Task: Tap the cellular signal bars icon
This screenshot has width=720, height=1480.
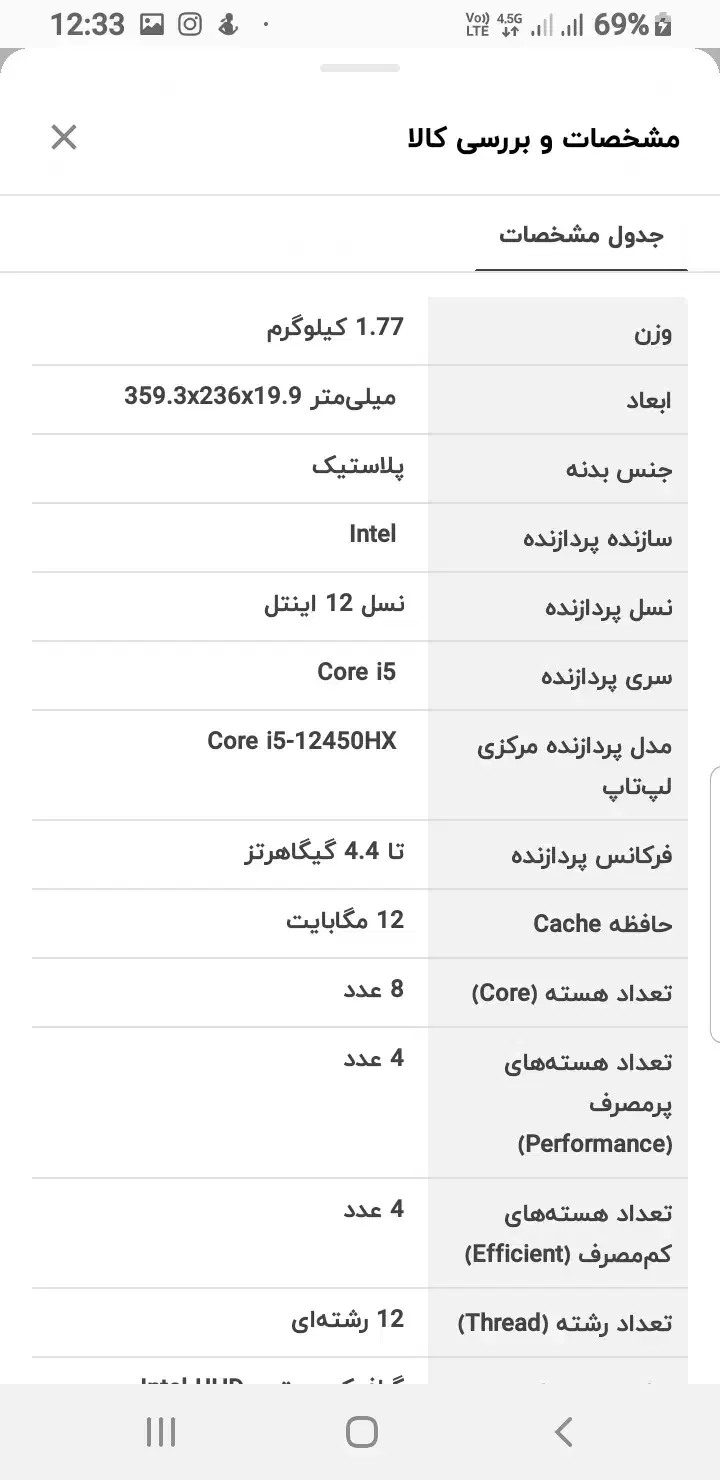Action: click(573, 24)
